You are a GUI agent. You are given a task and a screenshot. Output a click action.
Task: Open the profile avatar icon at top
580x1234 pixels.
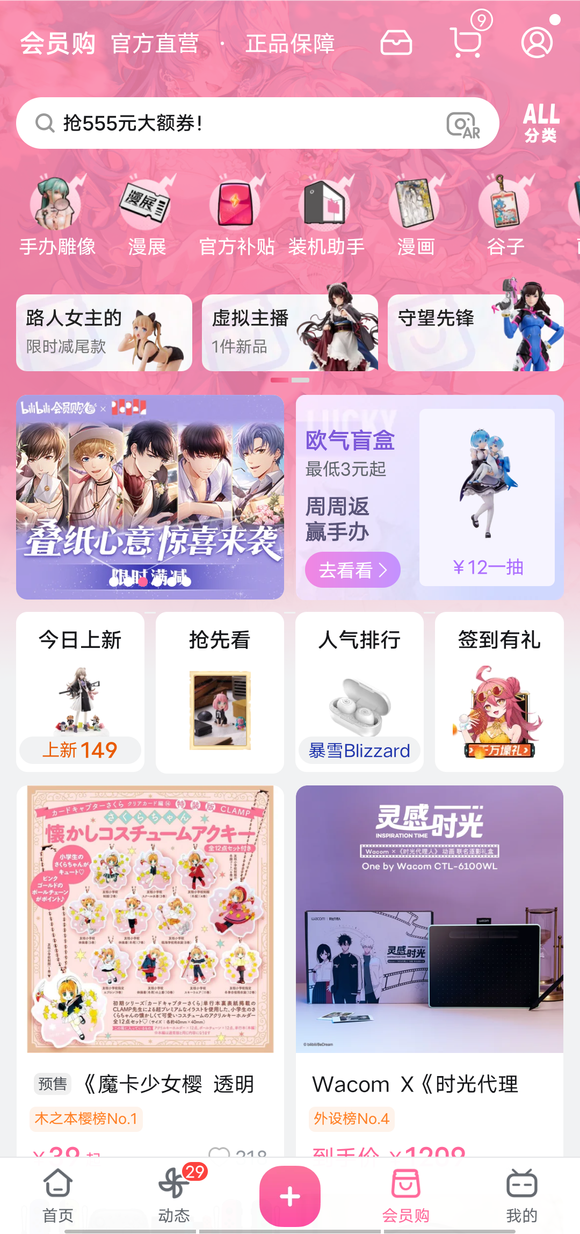[x=537, y=42]
